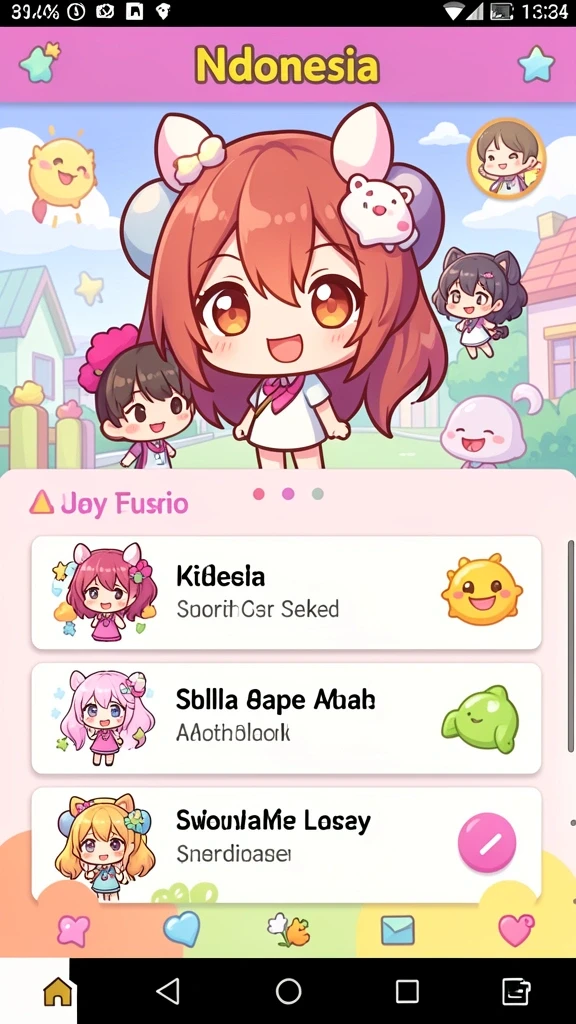This screenshot has width=576, height=1024.
Task: Open the round profile avatar
Action: [507, 159]
